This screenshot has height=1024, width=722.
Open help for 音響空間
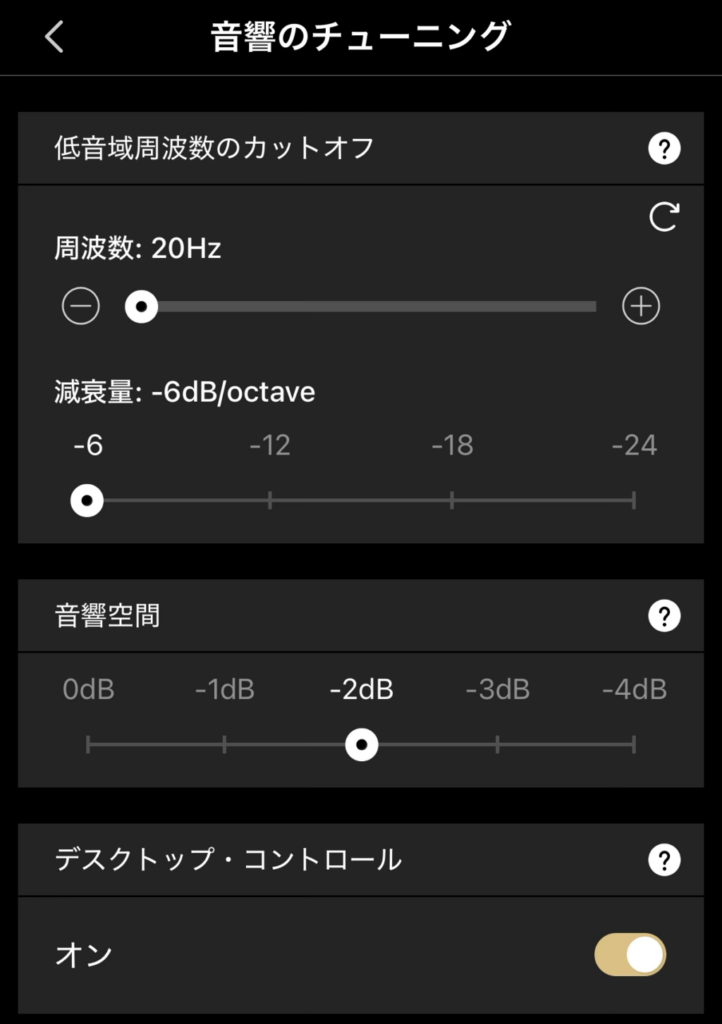point(664,616)
